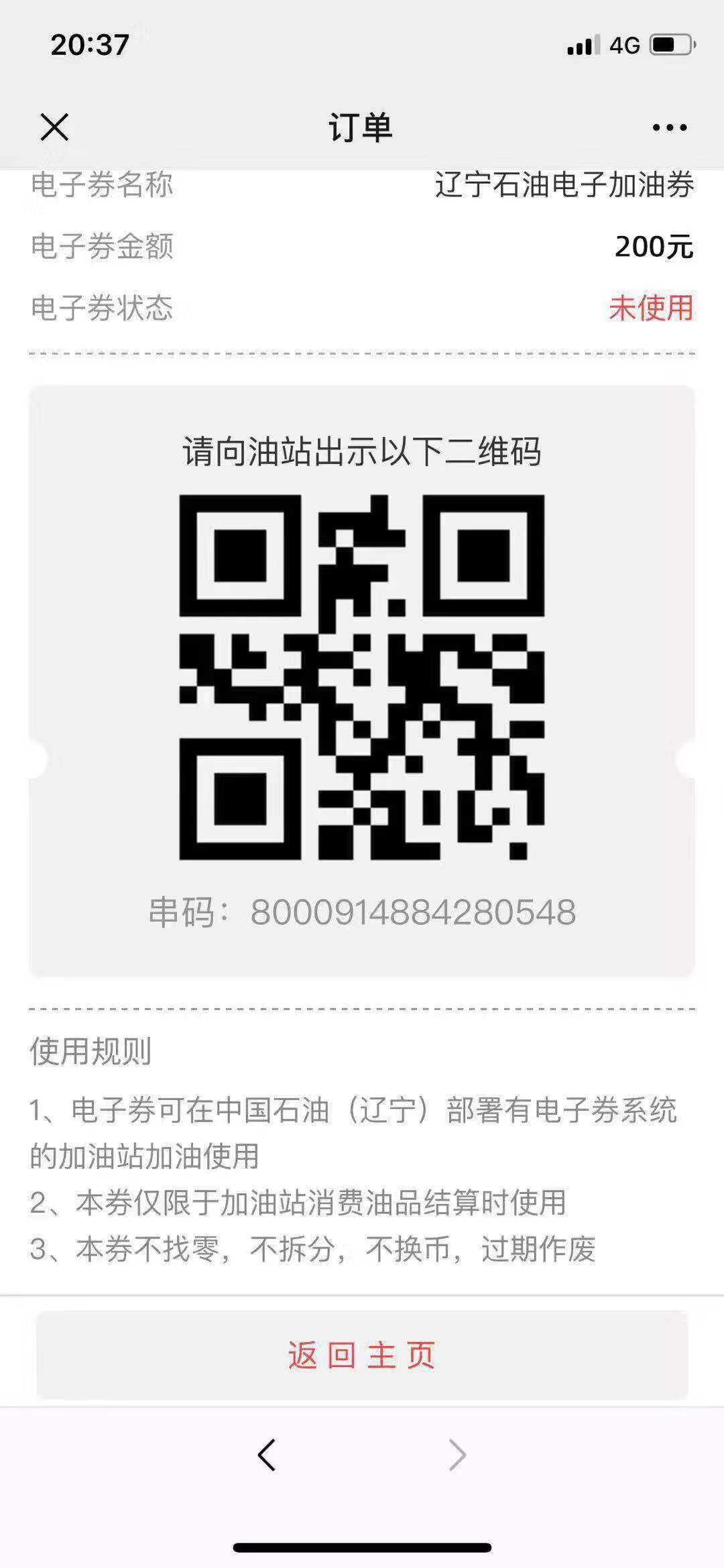Close the order page
This screenshot has height=1568, width=724.
54,127
